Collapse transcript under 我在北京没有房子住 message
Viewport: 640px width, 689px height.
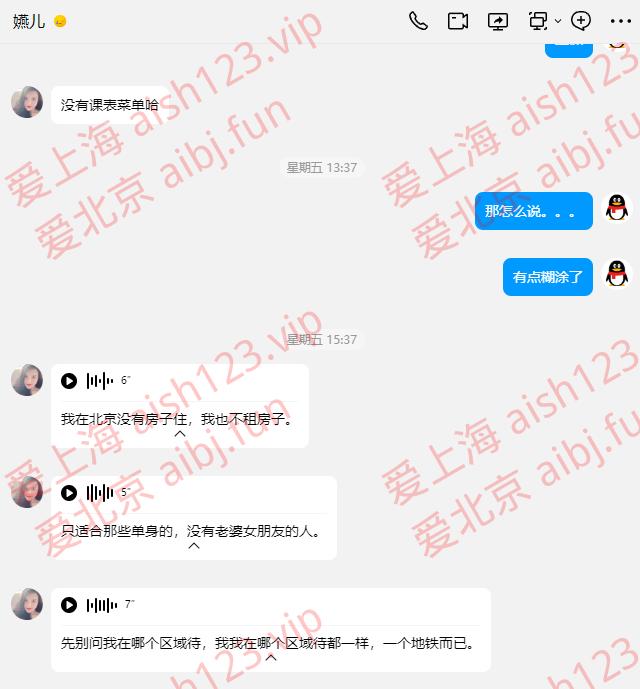click(x=180, y=434)
